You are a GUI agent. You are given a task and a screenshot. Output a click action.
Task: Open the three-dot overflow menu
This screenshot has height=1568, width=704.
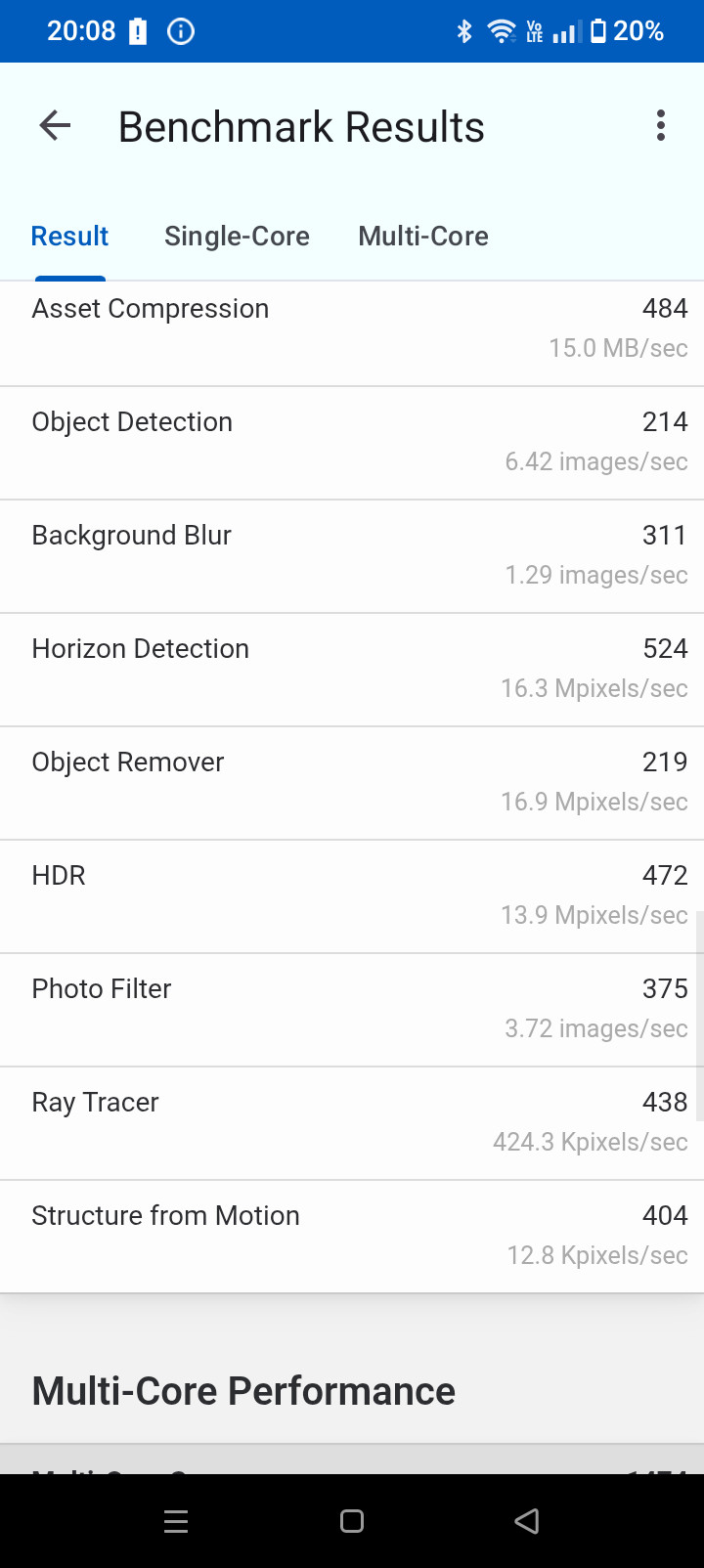(x=661, y=126)
